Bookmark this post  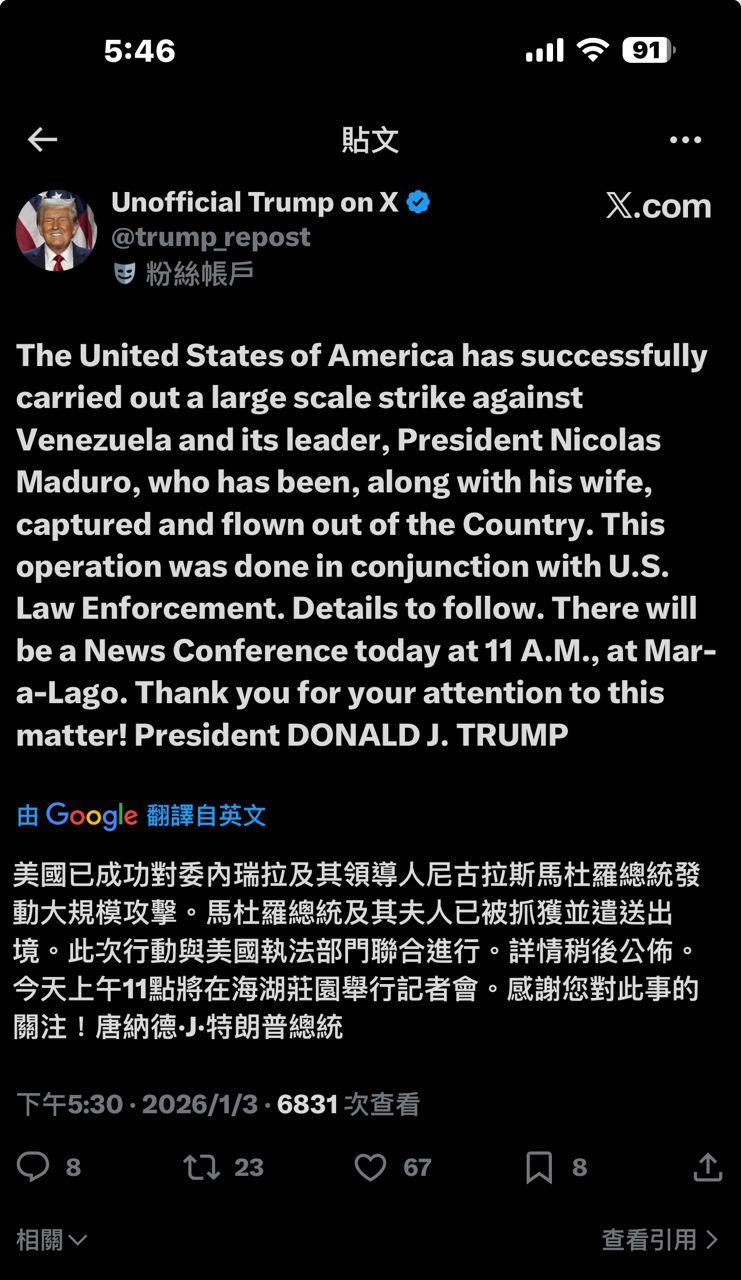(x=539, y=1167)
